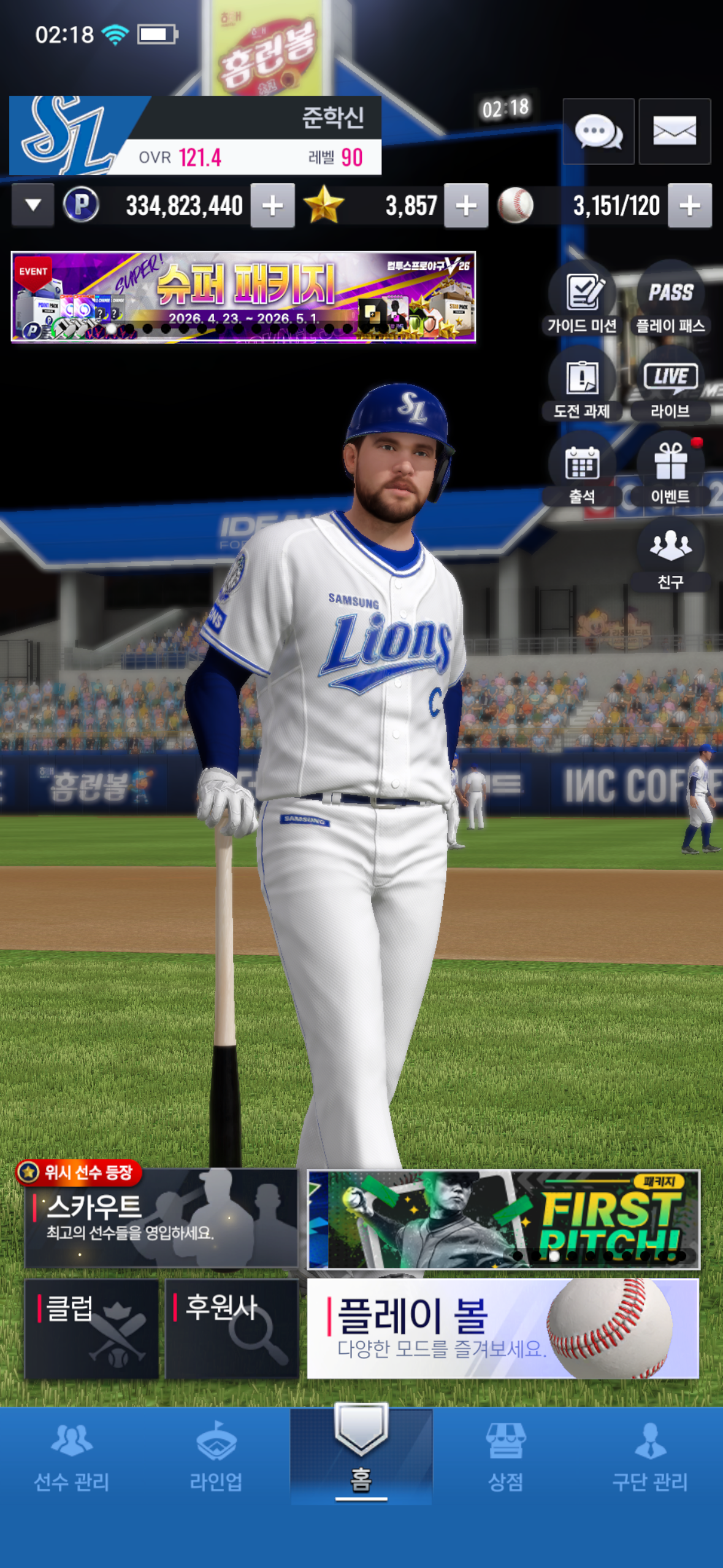Add more baseballs with the plus button
Viewport: 723px width, 1568px height.
click(690, 206)
